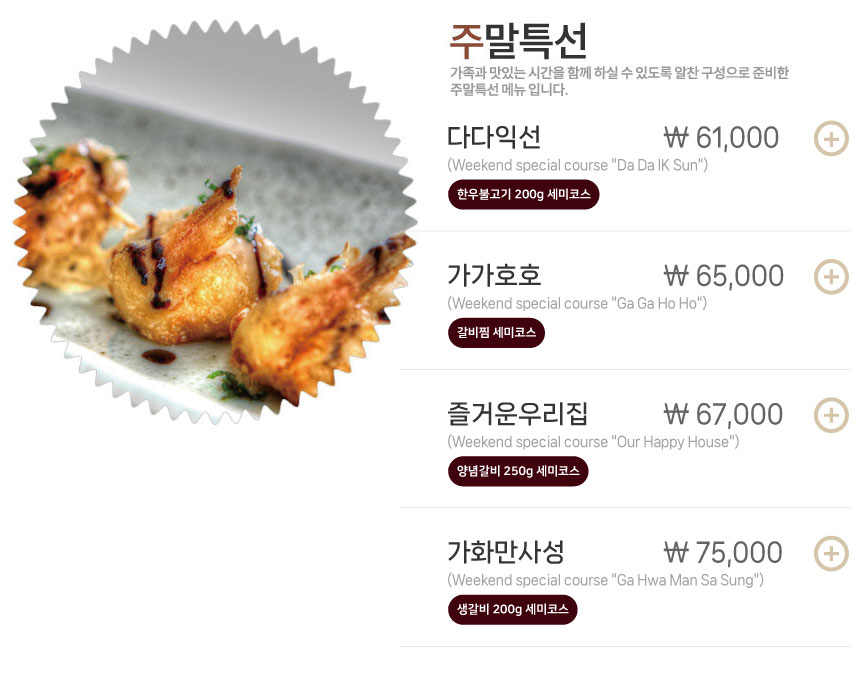Viewport: 860px width, 694px height.
Task: Expand the 가화만사성 course details
Action: tap(831, 553)
